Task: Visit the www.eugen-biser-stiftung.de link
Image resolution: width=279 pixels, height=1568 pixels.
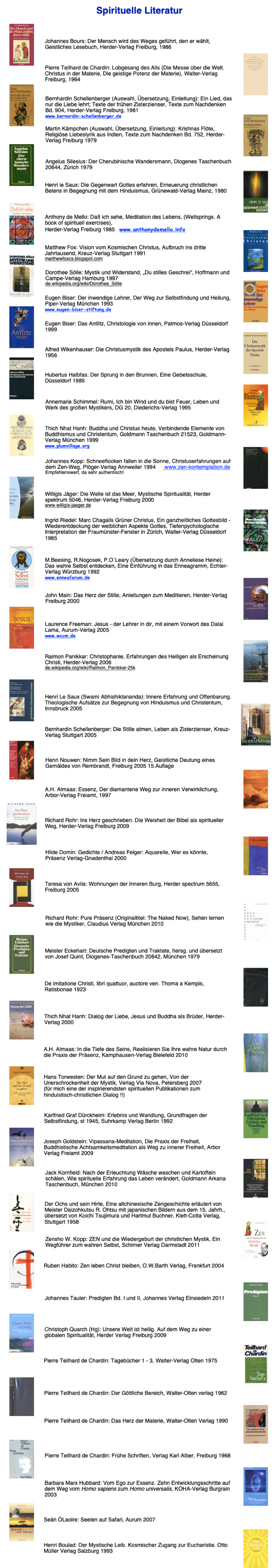Action: tap(78, 310)
